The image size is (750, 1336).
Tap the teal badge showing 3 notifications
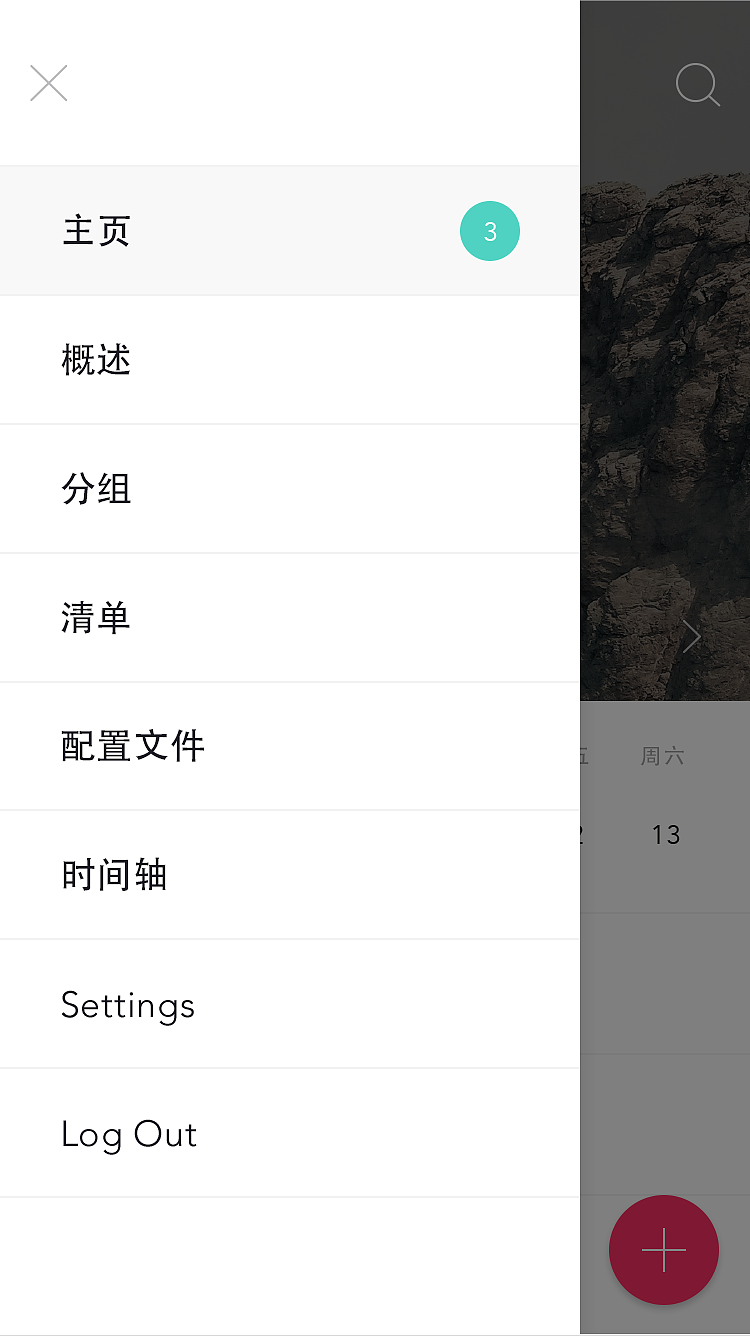489,231
